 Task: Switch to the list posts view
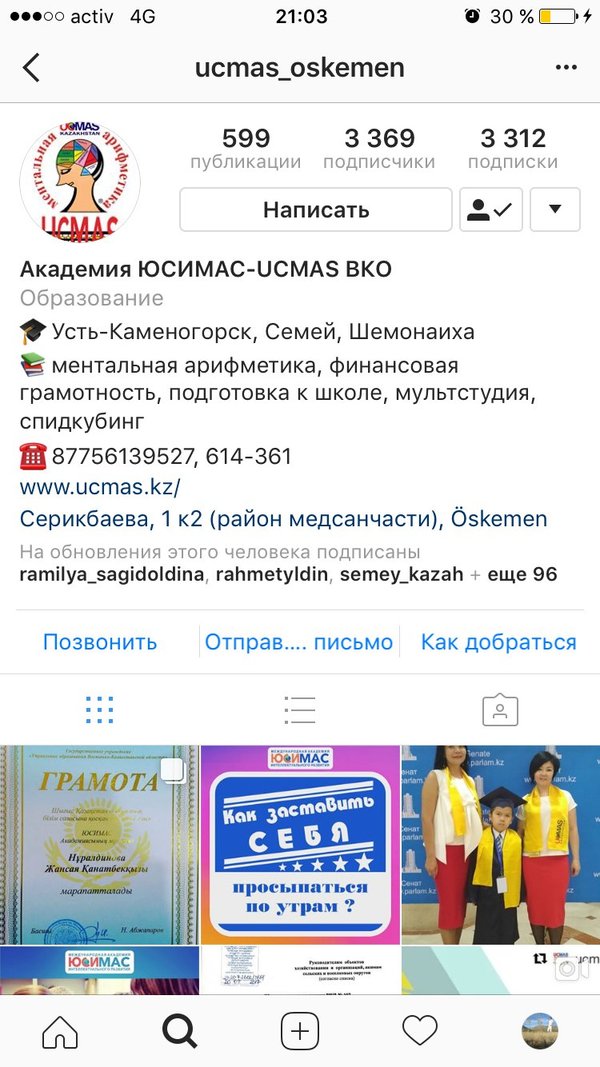(299, 709)
